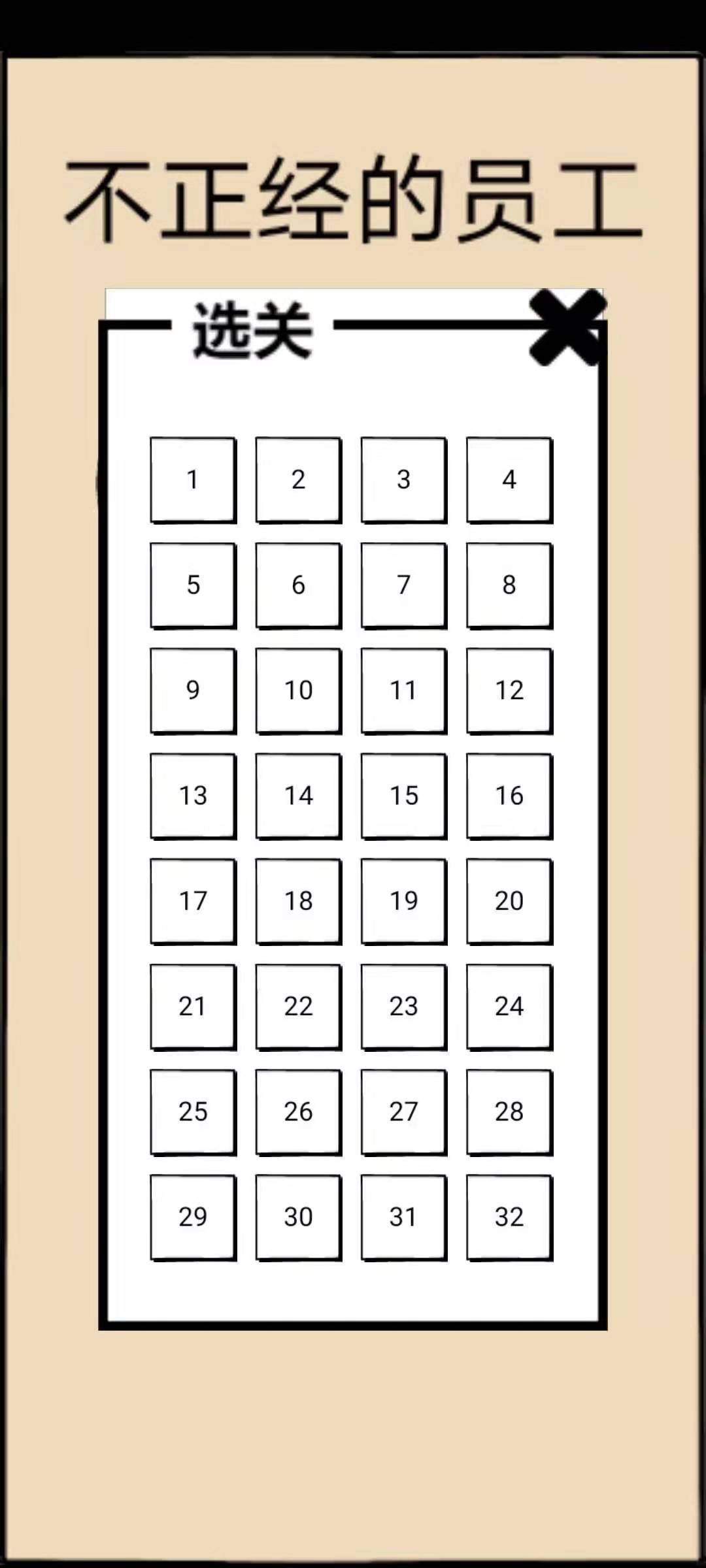Image resolution: width=706 pixels, height=1568 pixels.
Task: Close the level select dialog
Action: pyautogui.click(x=567, y=327)
